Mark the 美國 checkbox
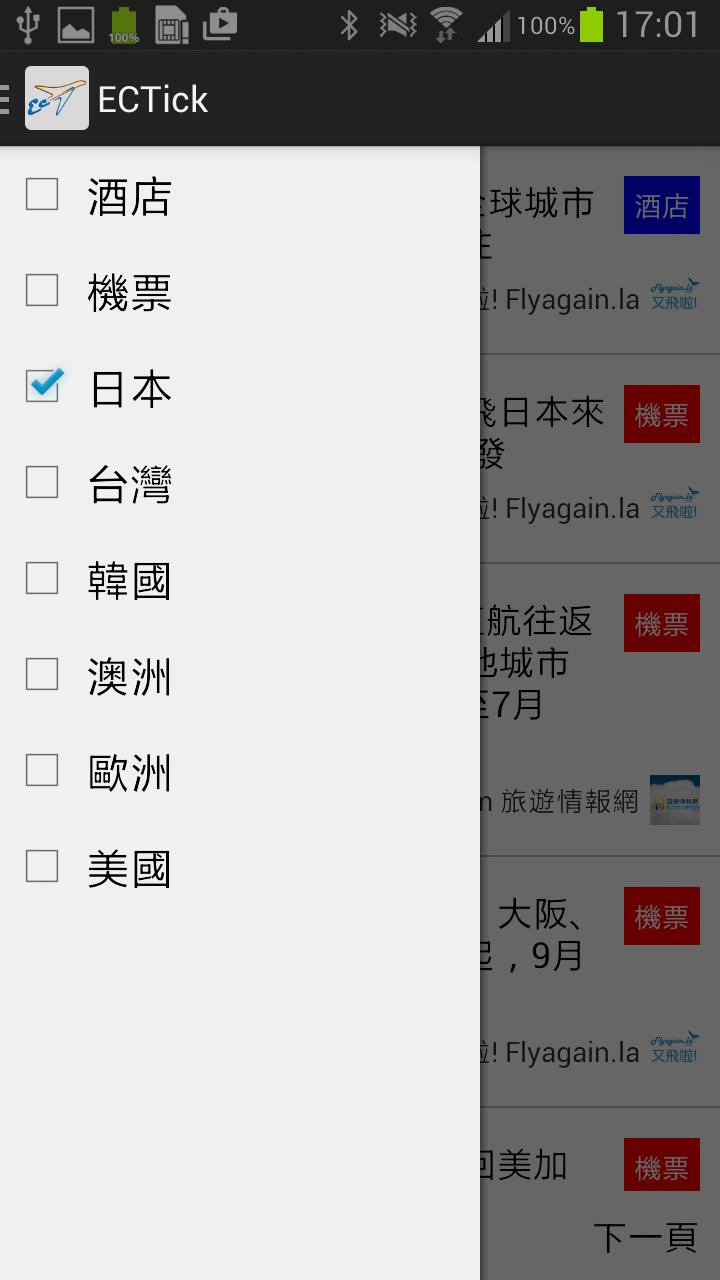720x1280 pixels. coord(42,866)
